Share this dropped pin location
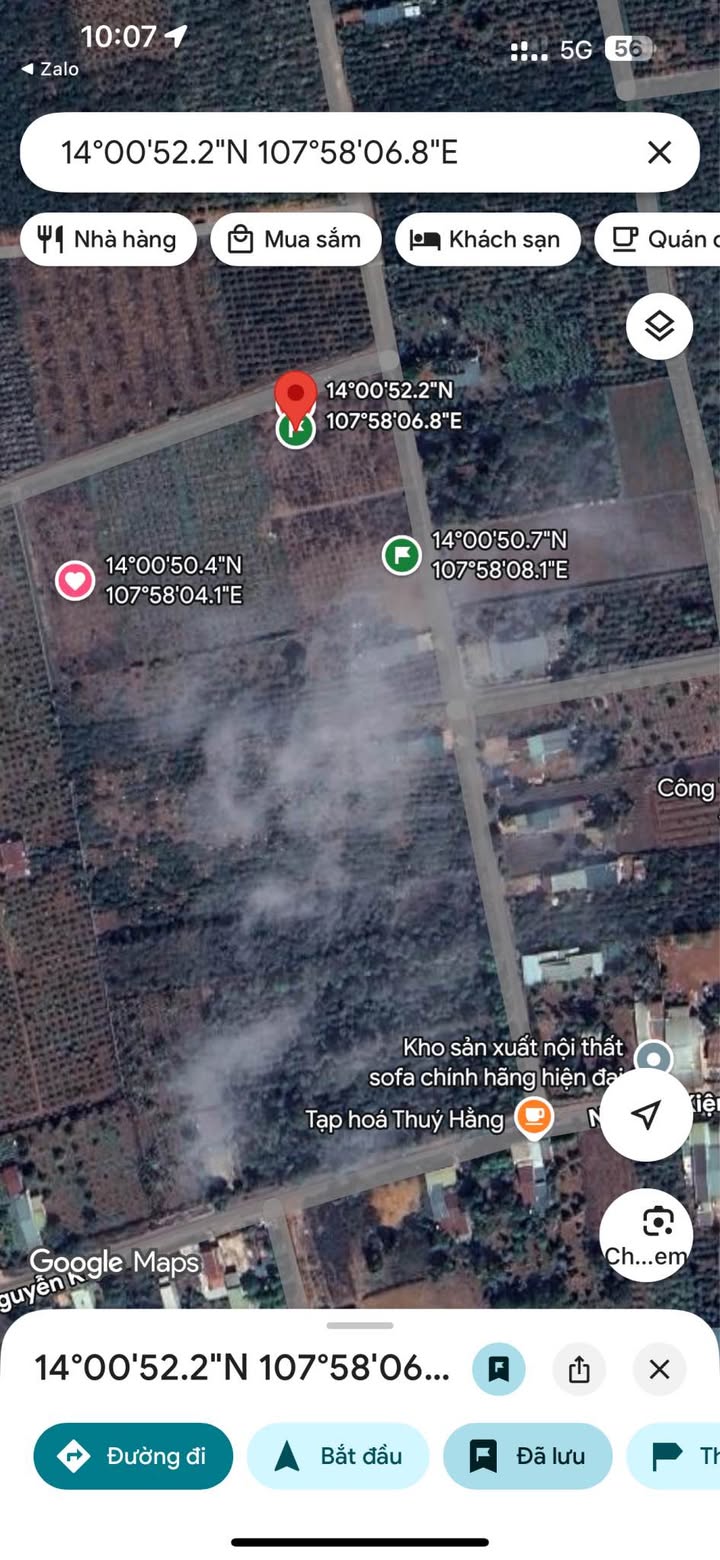The width and height of the screenshot is (720, 1560). (x=579, y=1369)
